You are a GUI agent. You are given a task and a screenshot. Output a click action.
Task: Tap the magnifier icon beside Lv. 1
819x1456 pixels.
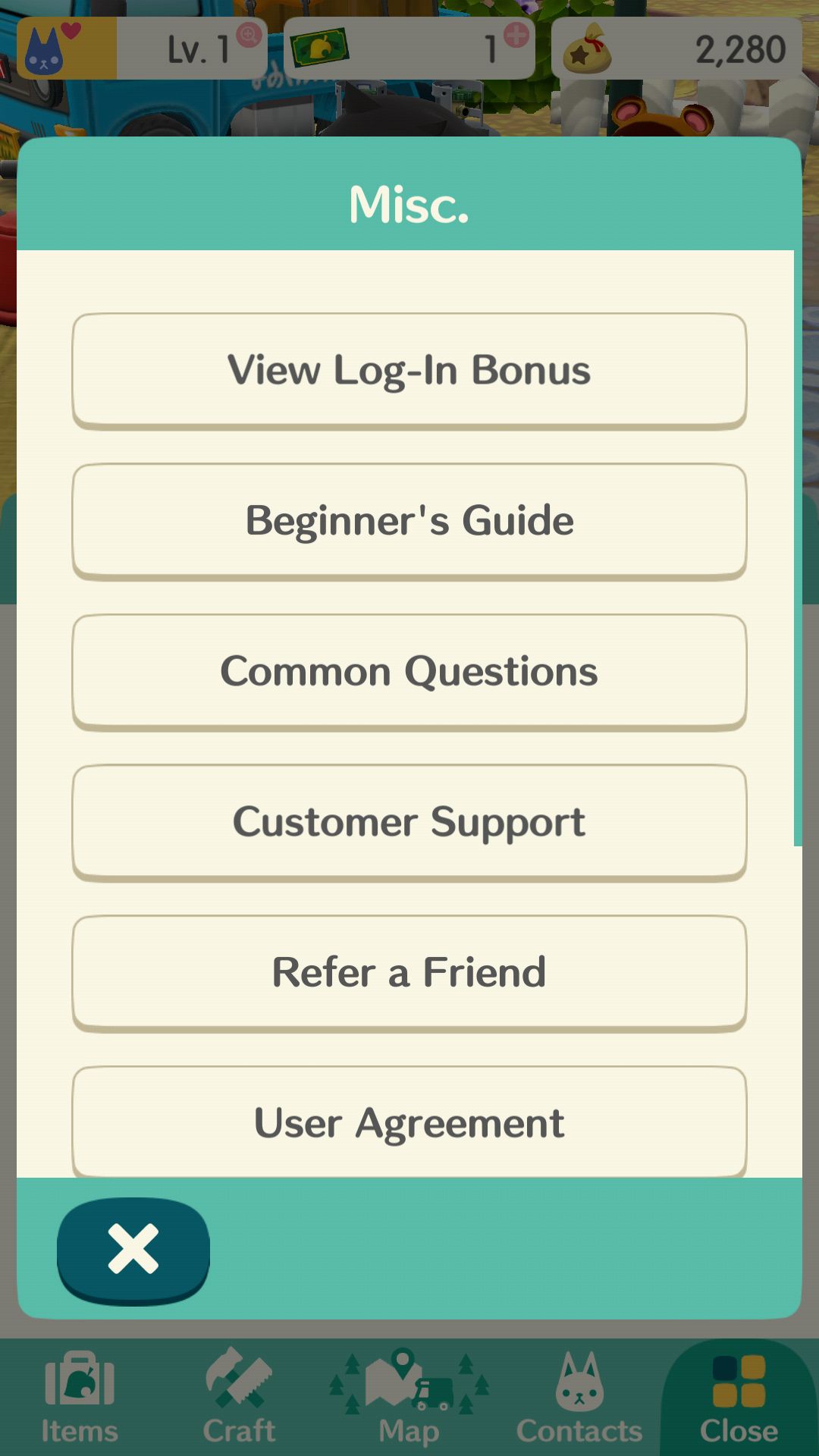(x=249, y=35)
